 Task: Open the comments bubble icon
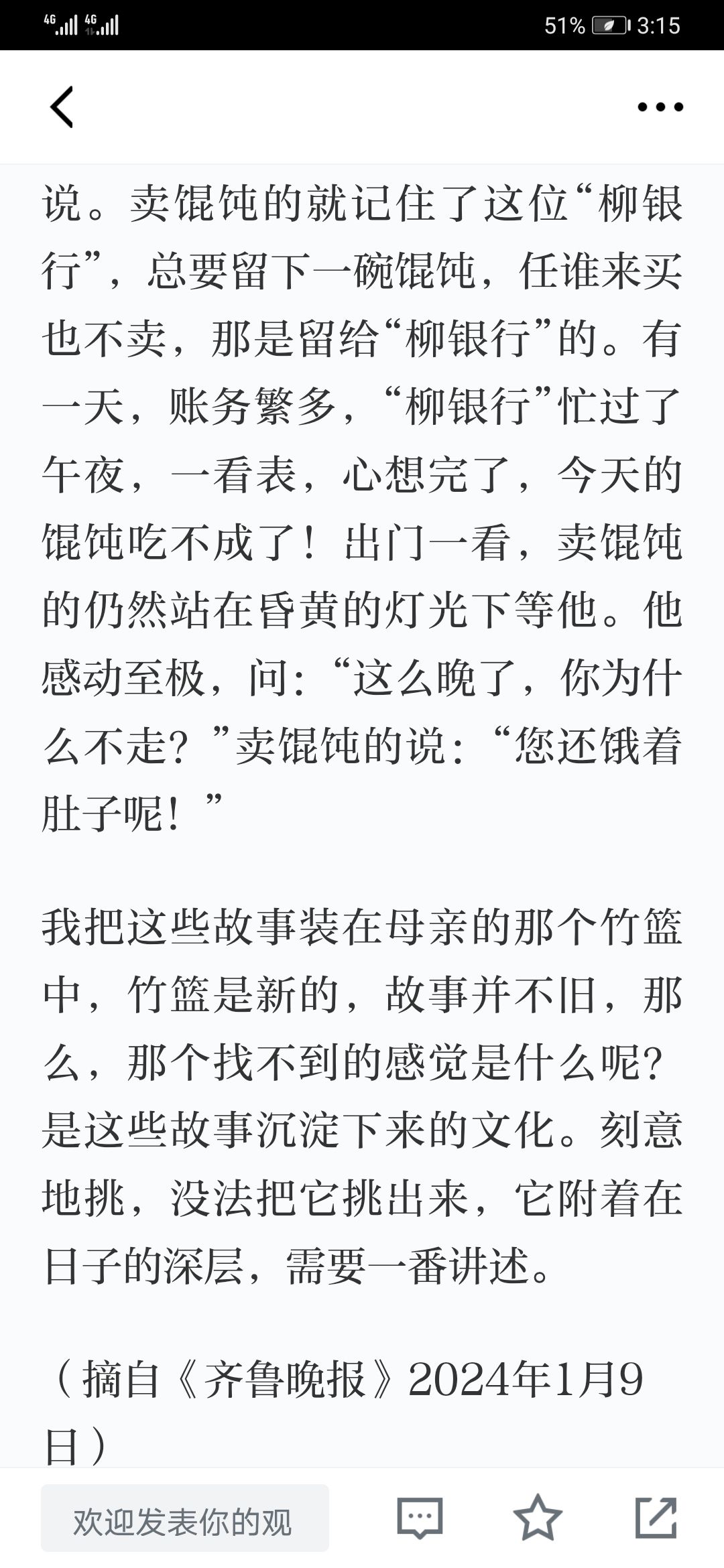click(420, 1518)
